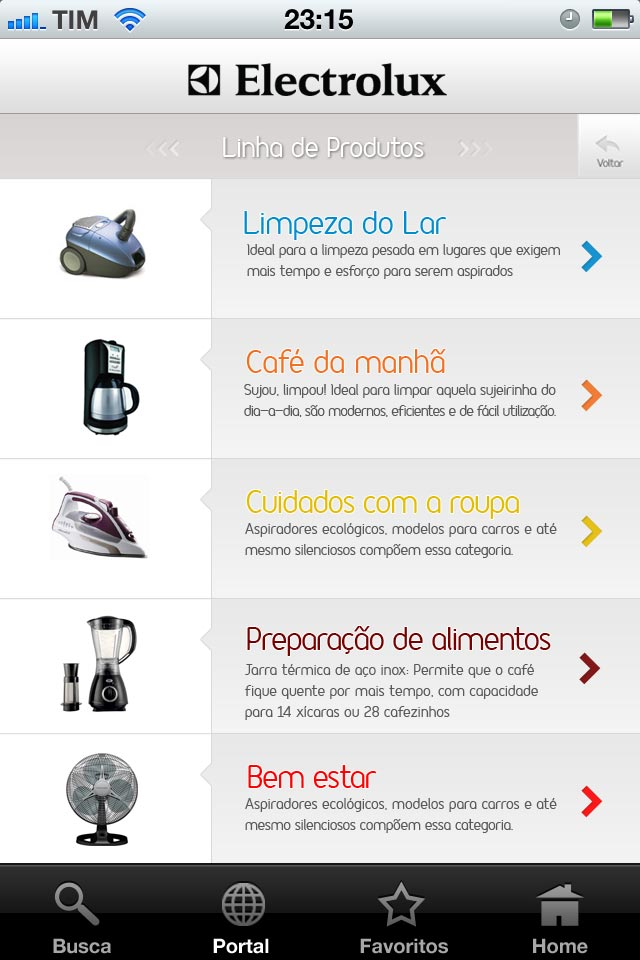The image size is (640, 960).
Task: Tap the left arrows beside Linha de Produtos
Action: pos(163,149)
